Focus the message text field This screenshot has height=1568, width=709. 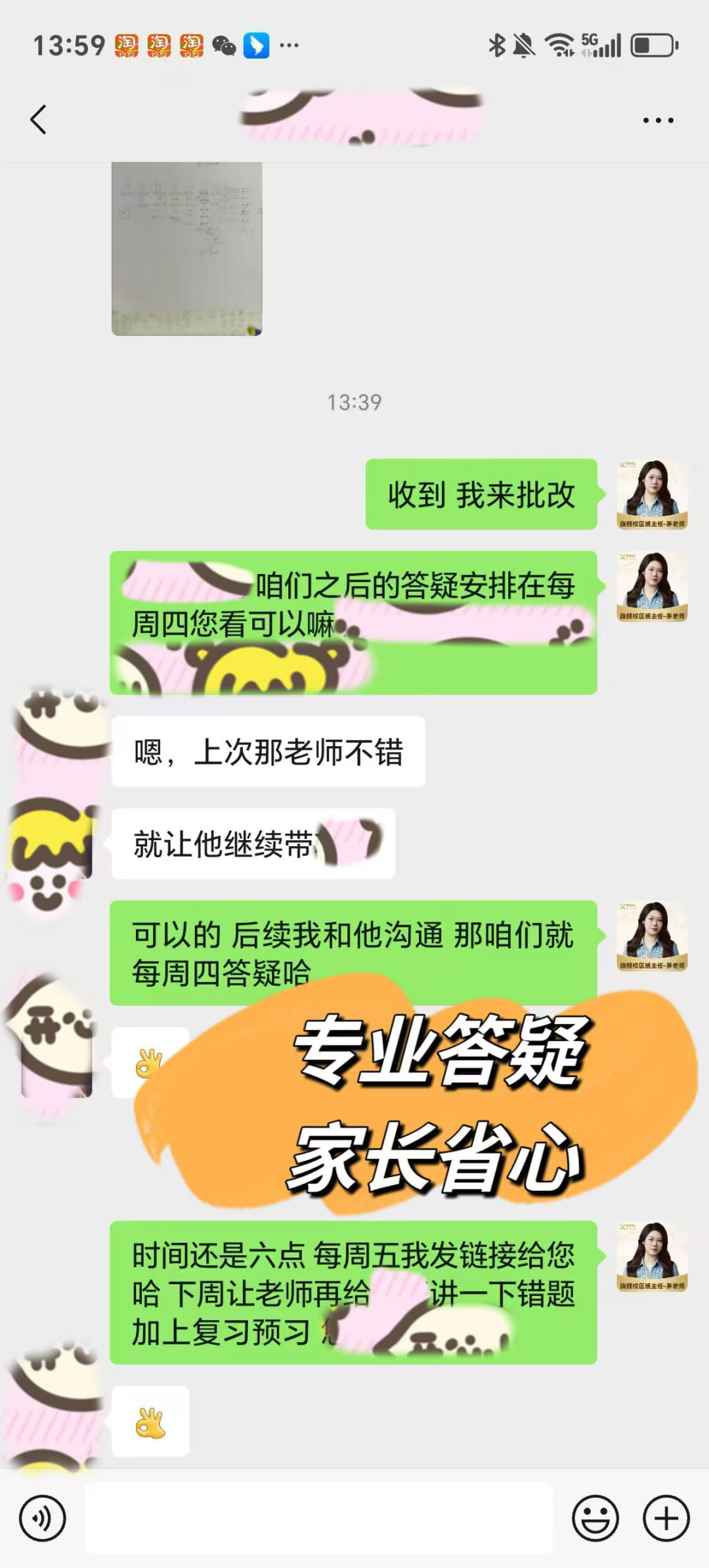(x=319, y=1519)
